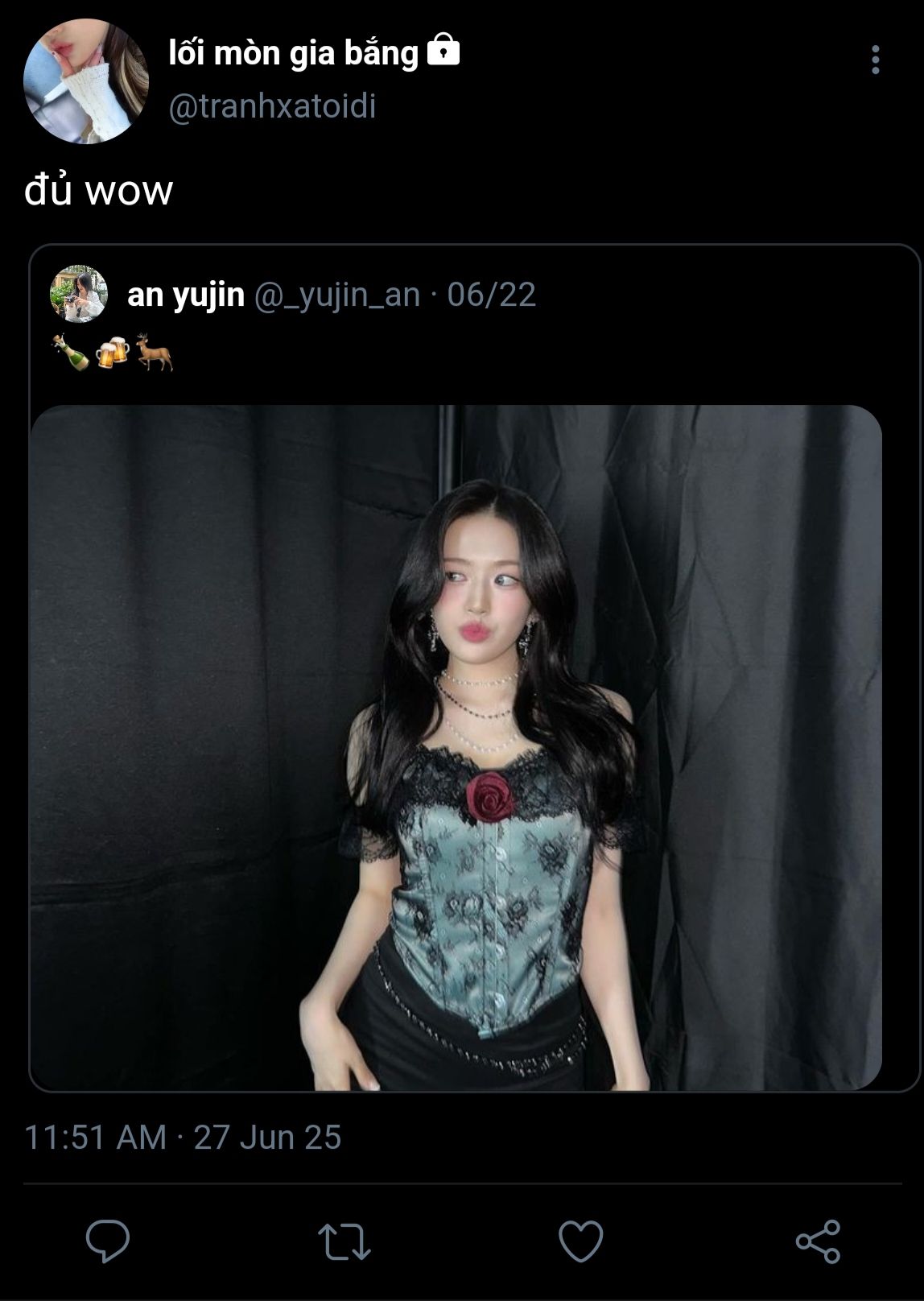Open lối mòn gia bằng's profile picture
This screenshot has height=1301, width=924.
click(x=86, y=81)
